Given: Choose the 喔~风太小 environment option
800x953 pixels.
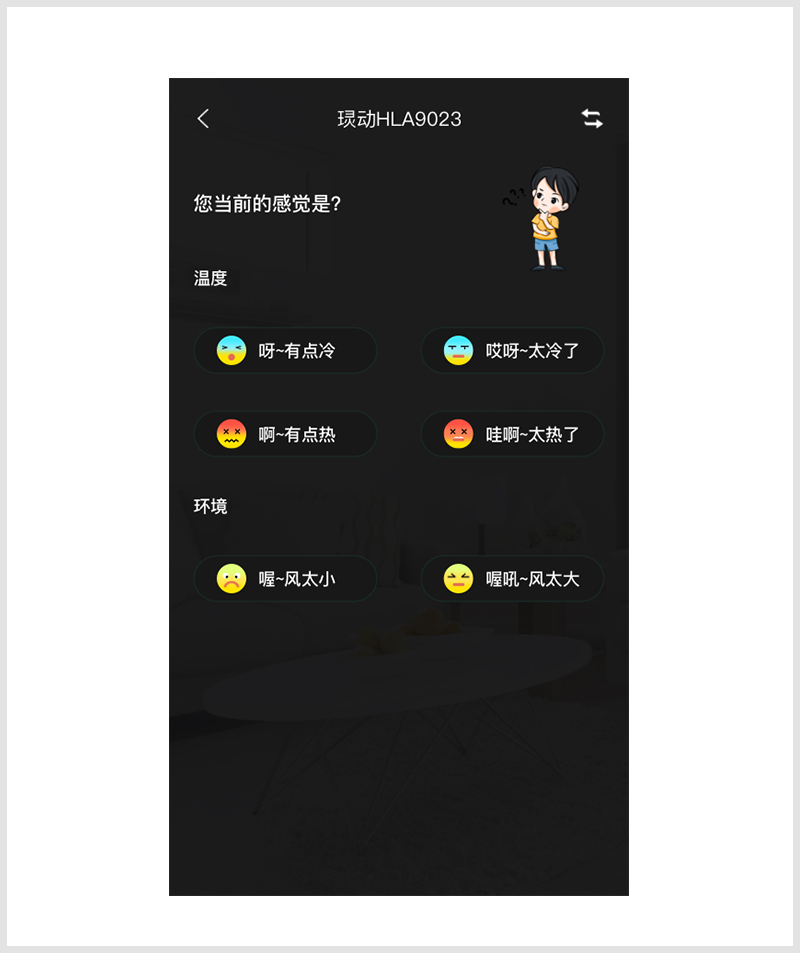Looking at the screenshot, I should (285, 579).
